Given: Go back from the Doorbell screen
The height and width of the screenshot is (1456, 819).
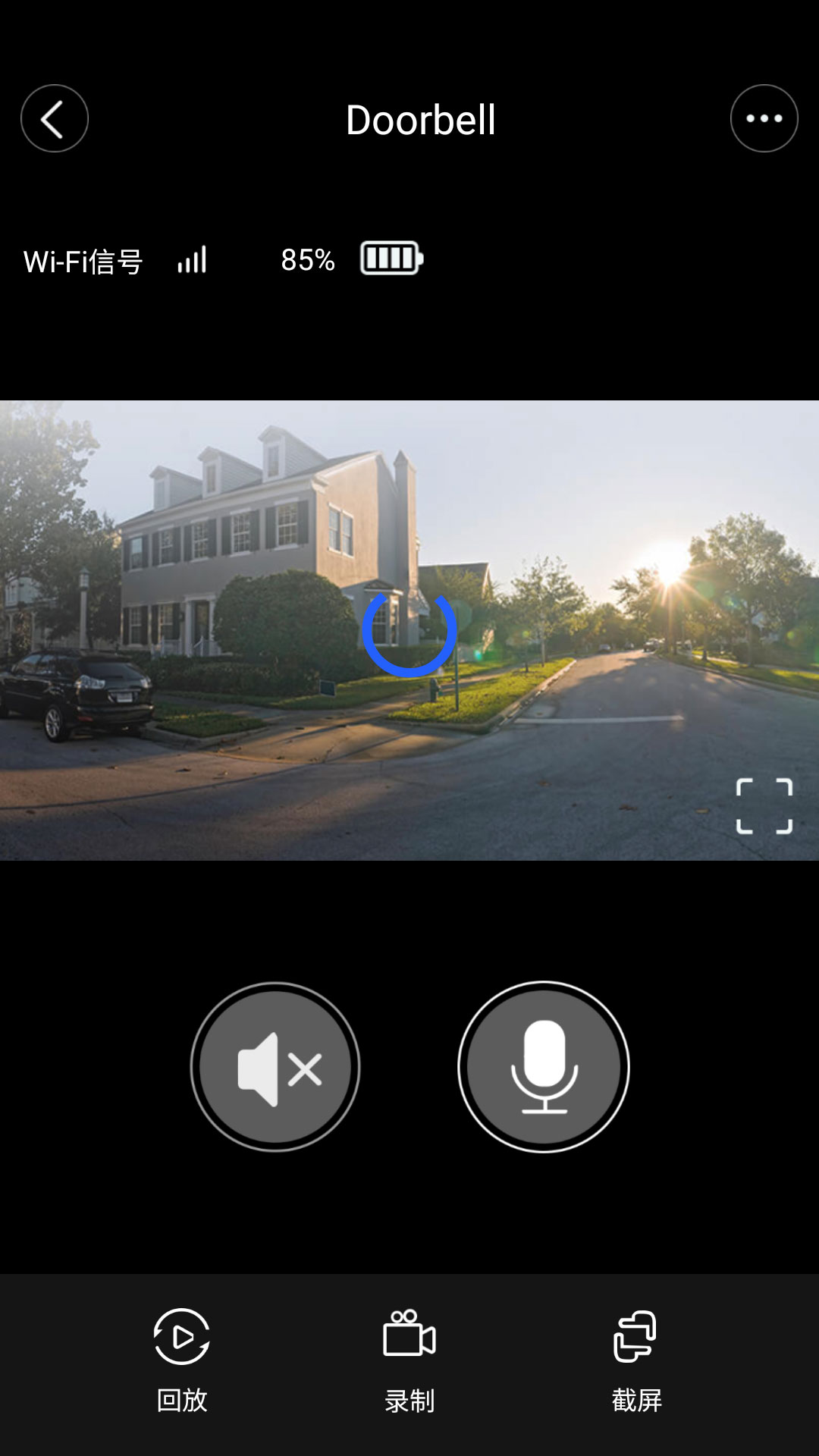Looking at the screenshot, I should [55, 118].
